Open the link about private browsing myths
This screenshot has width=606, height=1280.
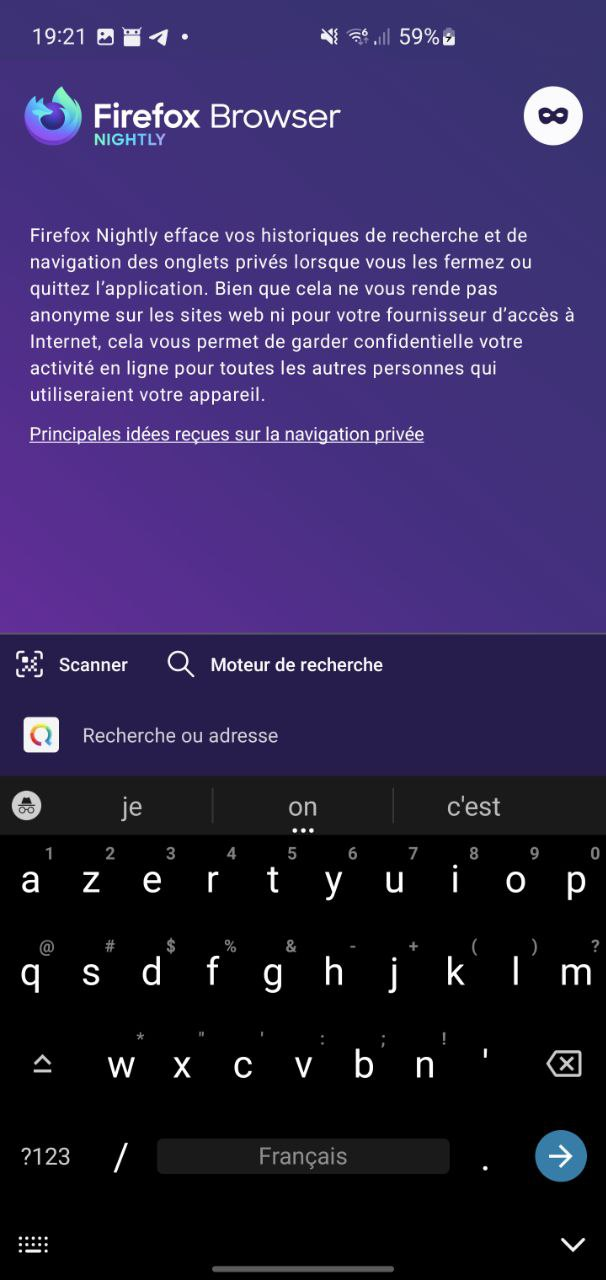[x=227, y=434]
